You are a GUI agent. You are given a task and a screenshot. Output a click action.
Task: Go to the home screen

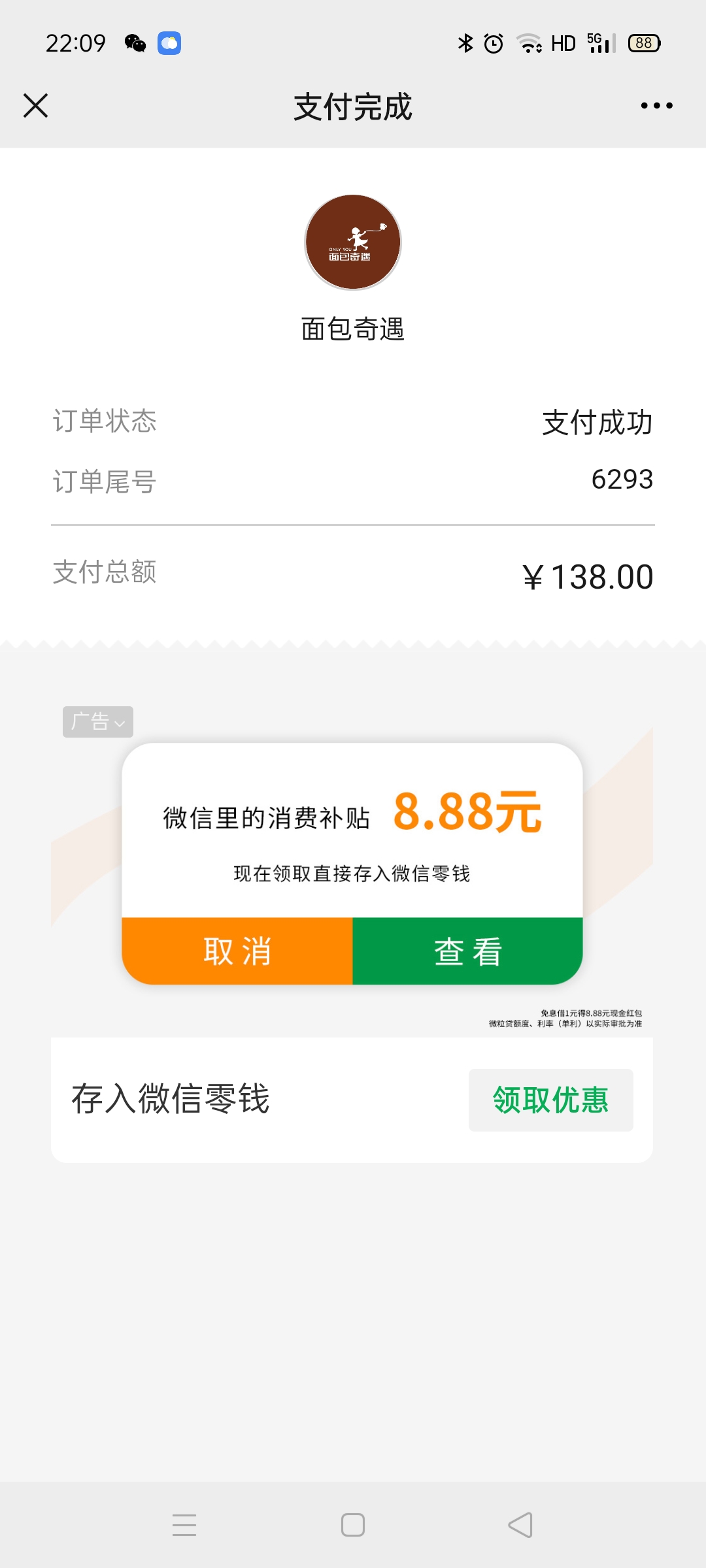[x=353, y=1526]
